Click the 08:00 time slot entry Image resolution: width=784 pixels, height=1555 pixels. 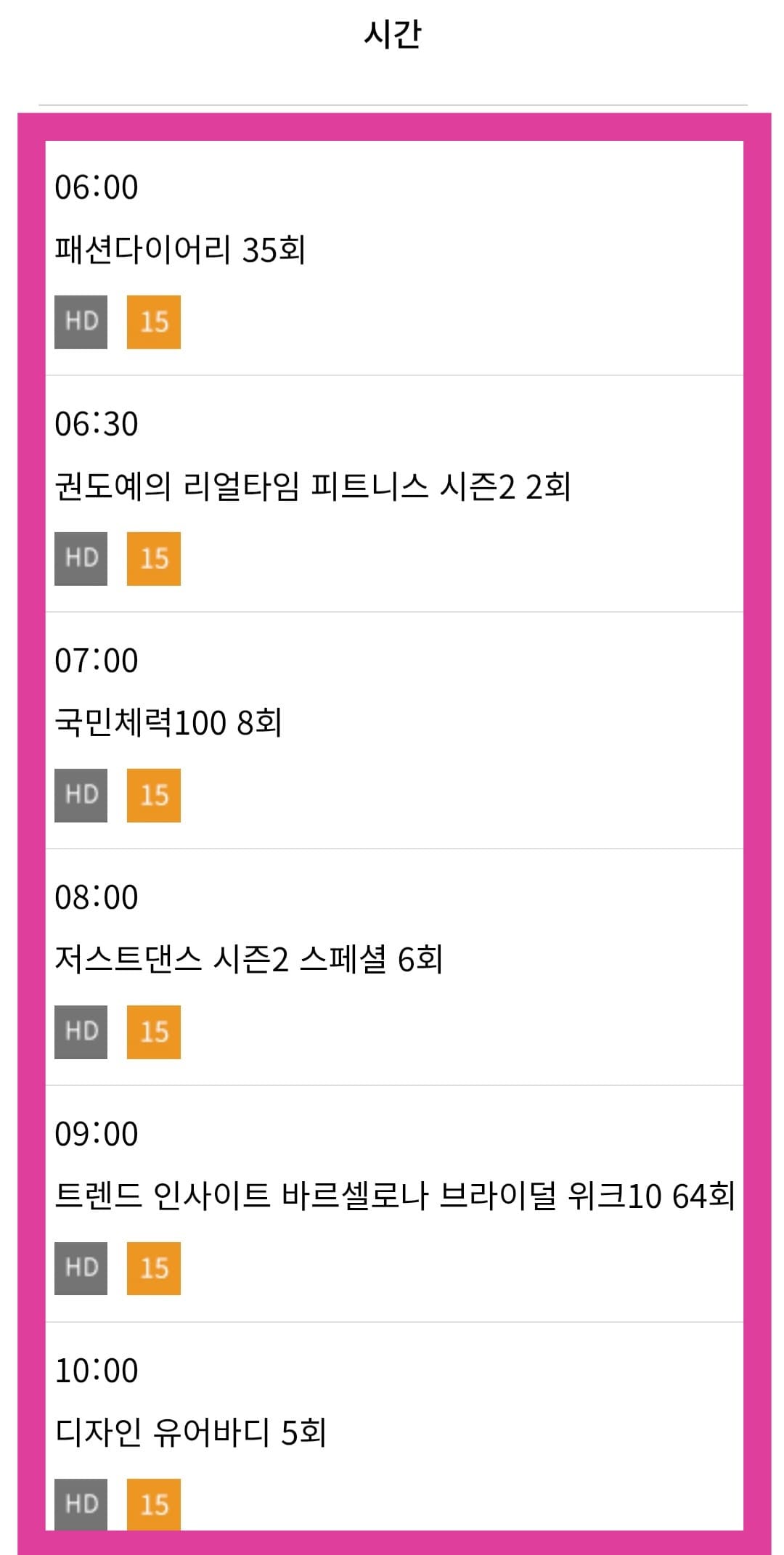point(97,896)
